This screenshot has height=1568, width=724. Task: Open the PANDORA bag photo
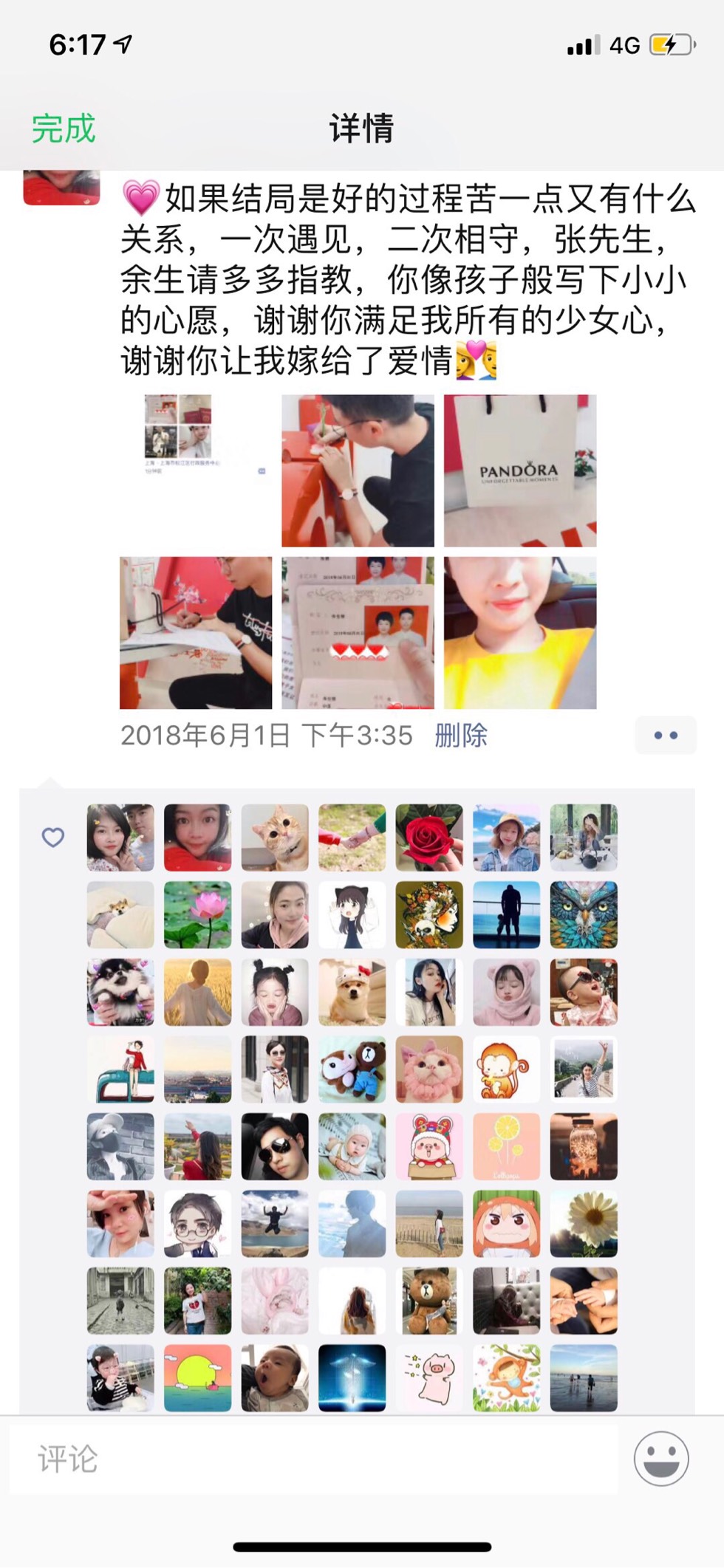[x=519, y=470]
